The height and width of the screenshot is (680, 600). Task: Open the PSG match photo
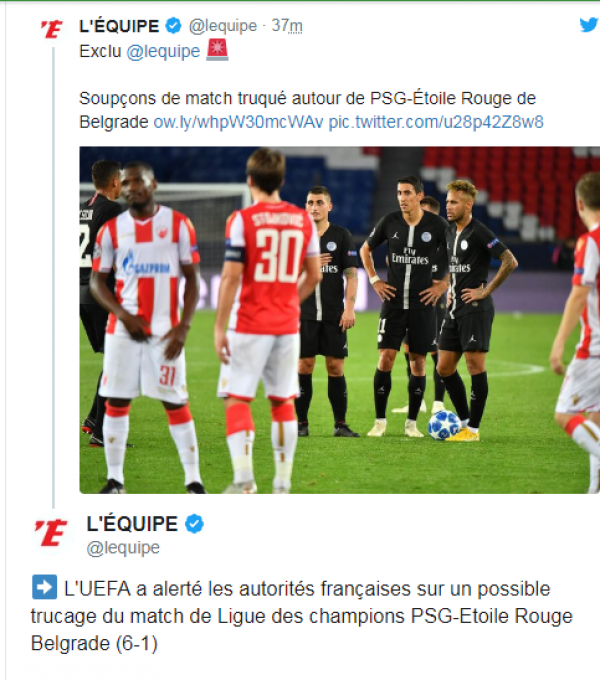pyautogui.click(x=339, y=320)
